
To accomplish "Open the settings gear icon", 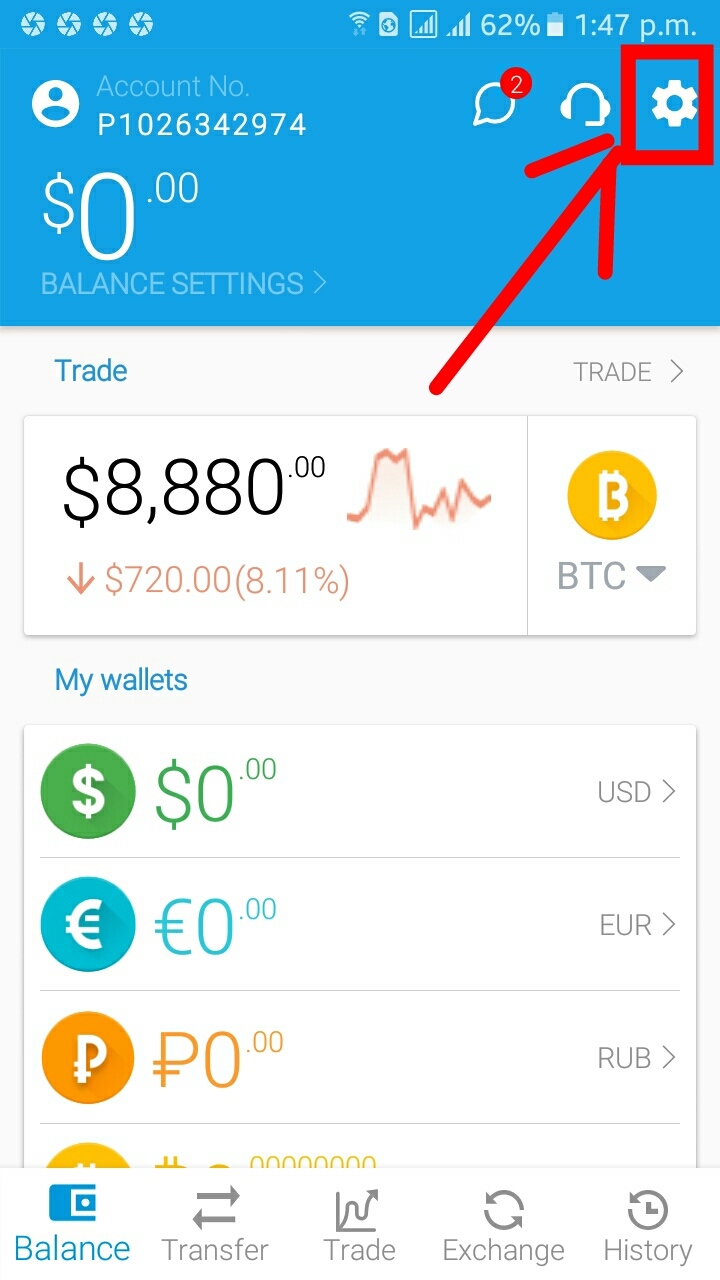I will 674,104.
